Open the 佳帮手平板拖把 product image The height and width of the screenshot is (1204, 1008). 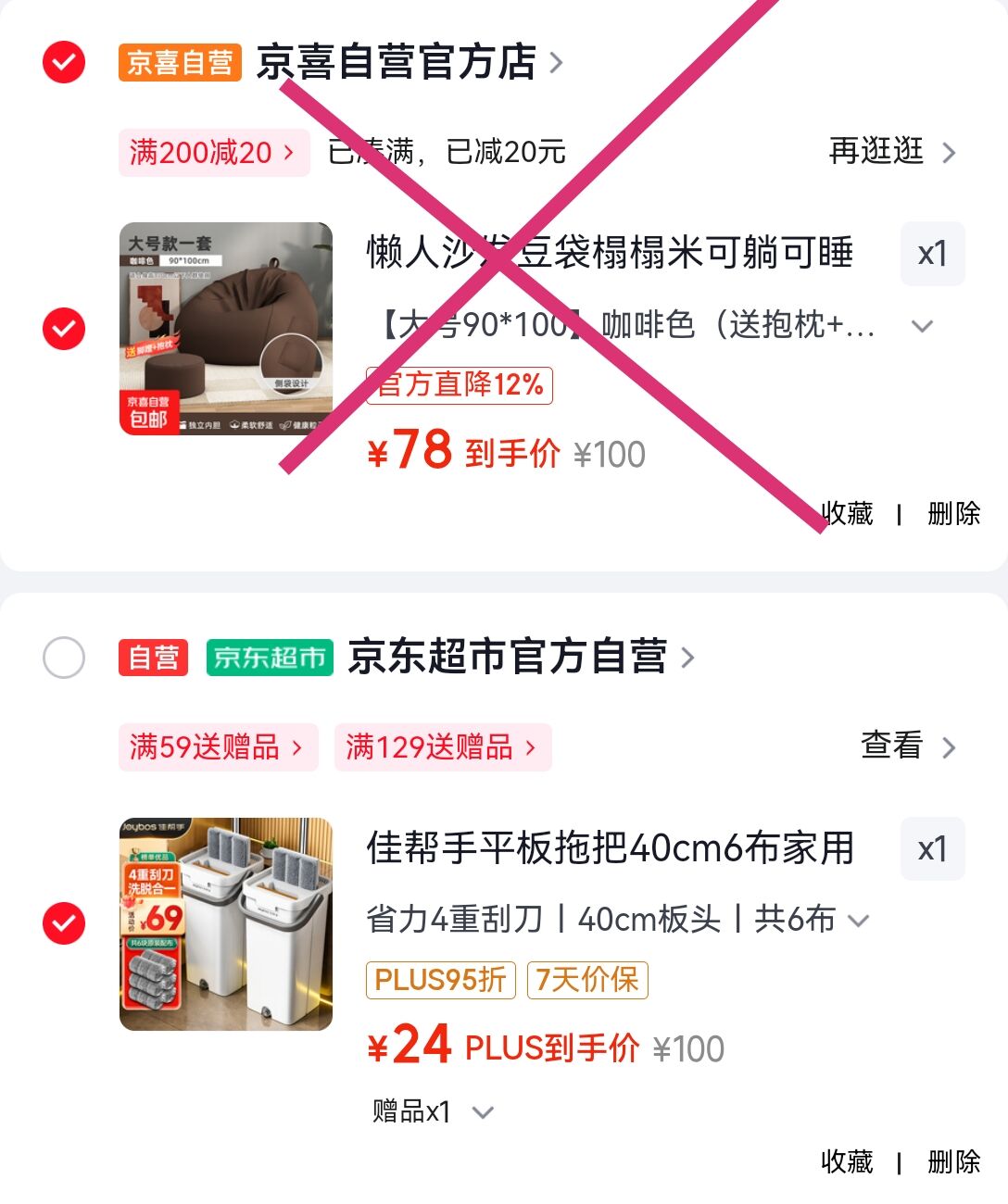tap(226, 924)
